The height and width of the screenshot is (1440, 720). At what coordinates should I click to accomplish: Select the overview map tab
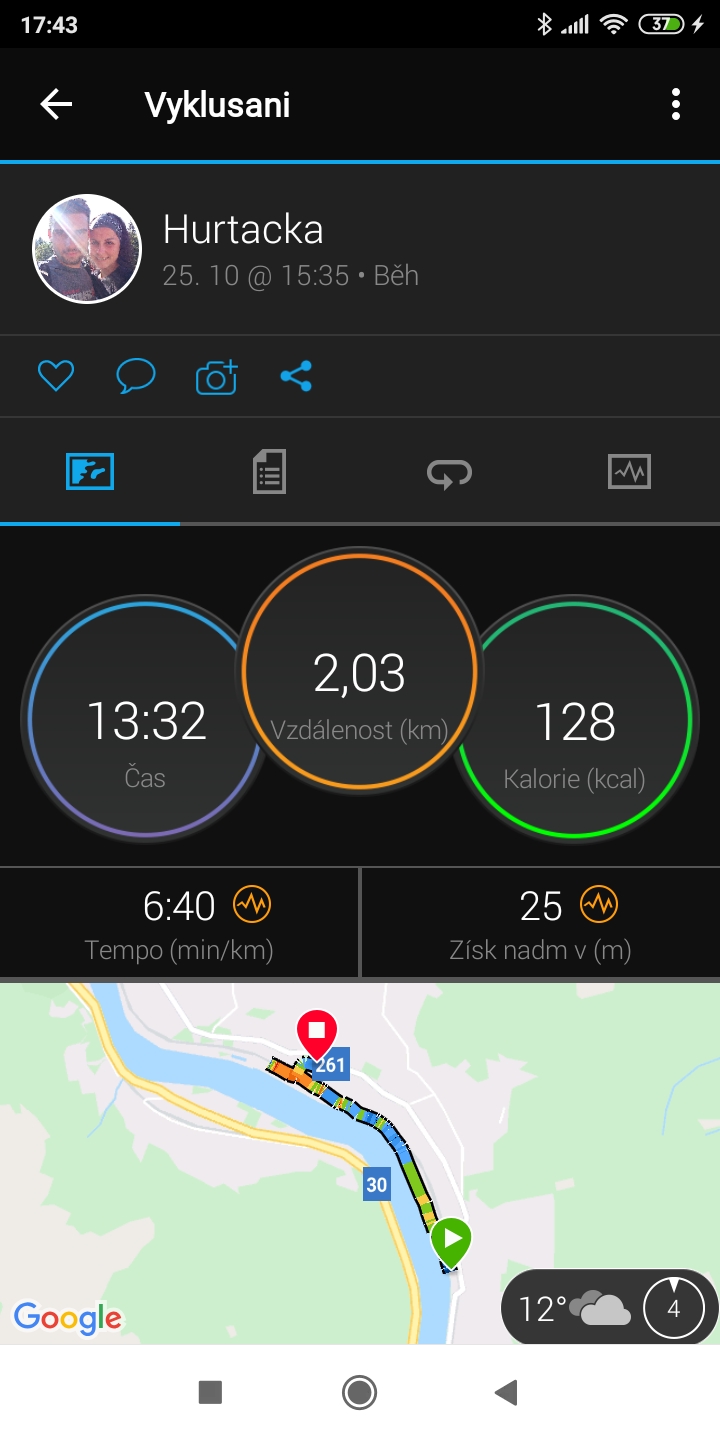point(90,471)
